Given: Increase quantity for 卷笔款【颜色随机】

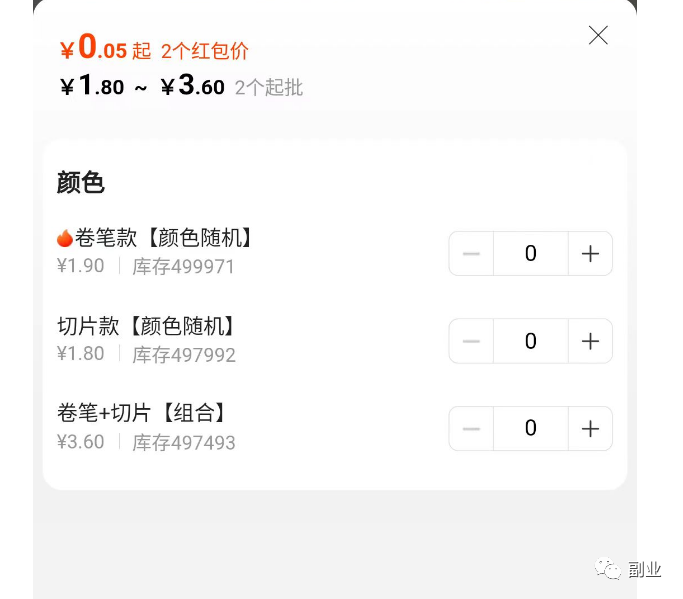Looking at the screenshot, I should click(590, 254).
